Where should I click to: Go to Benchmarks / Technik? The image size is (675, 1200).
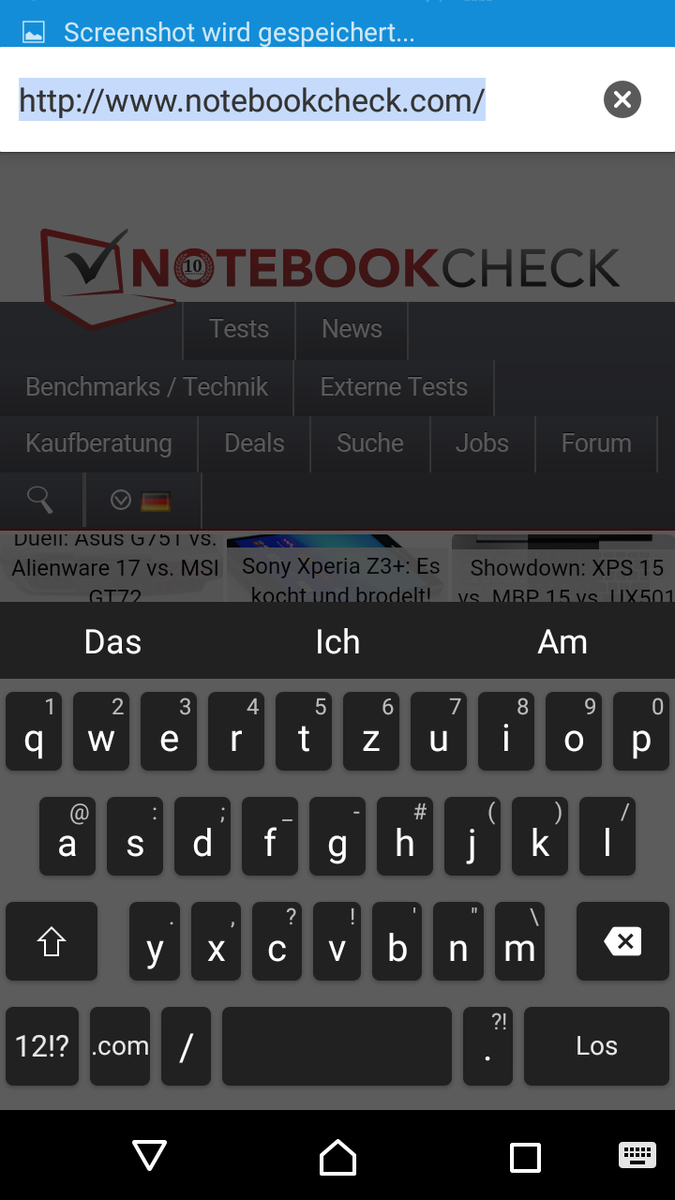click(147, 387)
